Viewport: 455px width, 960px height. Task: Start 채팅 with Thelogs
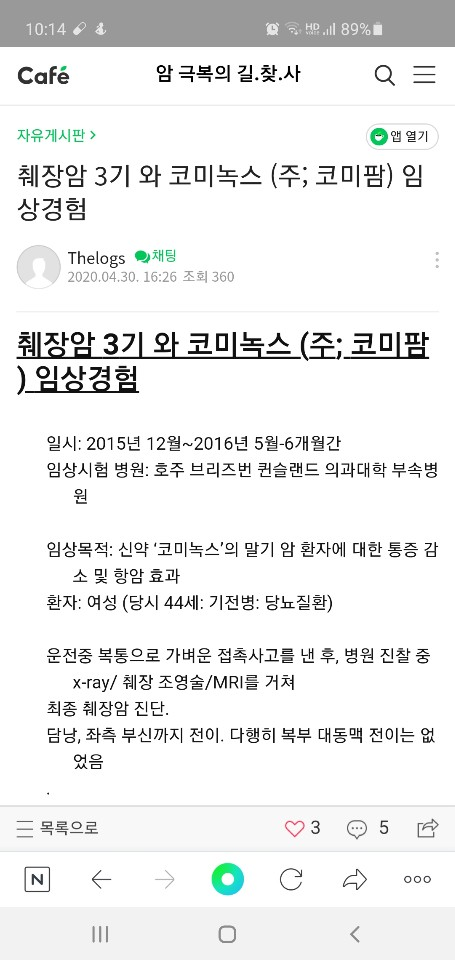156,257
